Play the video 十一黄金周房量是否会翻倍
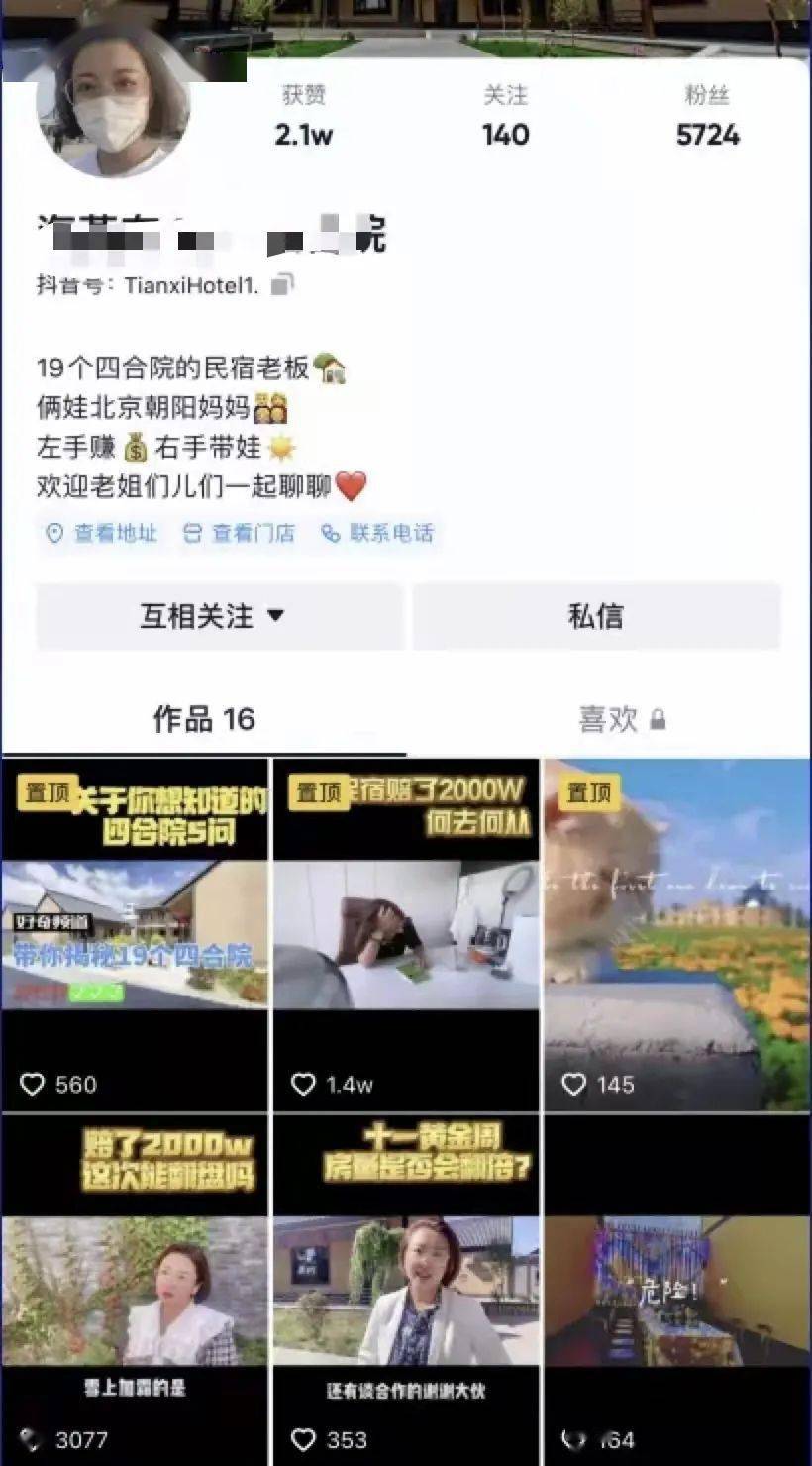Image resolution: width=812 pixels, height=1466 pixels. [406, 1288]
